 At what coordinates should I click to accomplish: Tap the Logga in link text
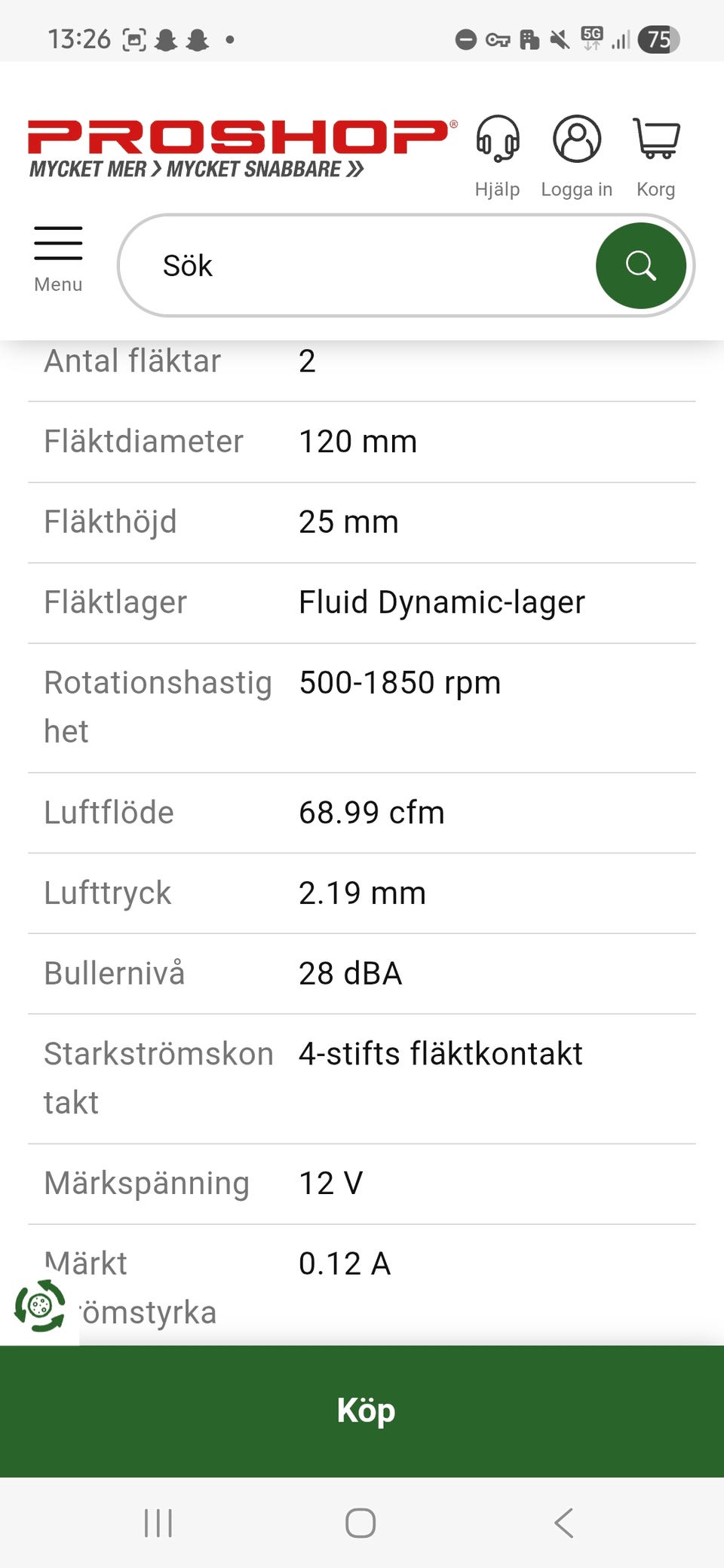click(575, 189)
